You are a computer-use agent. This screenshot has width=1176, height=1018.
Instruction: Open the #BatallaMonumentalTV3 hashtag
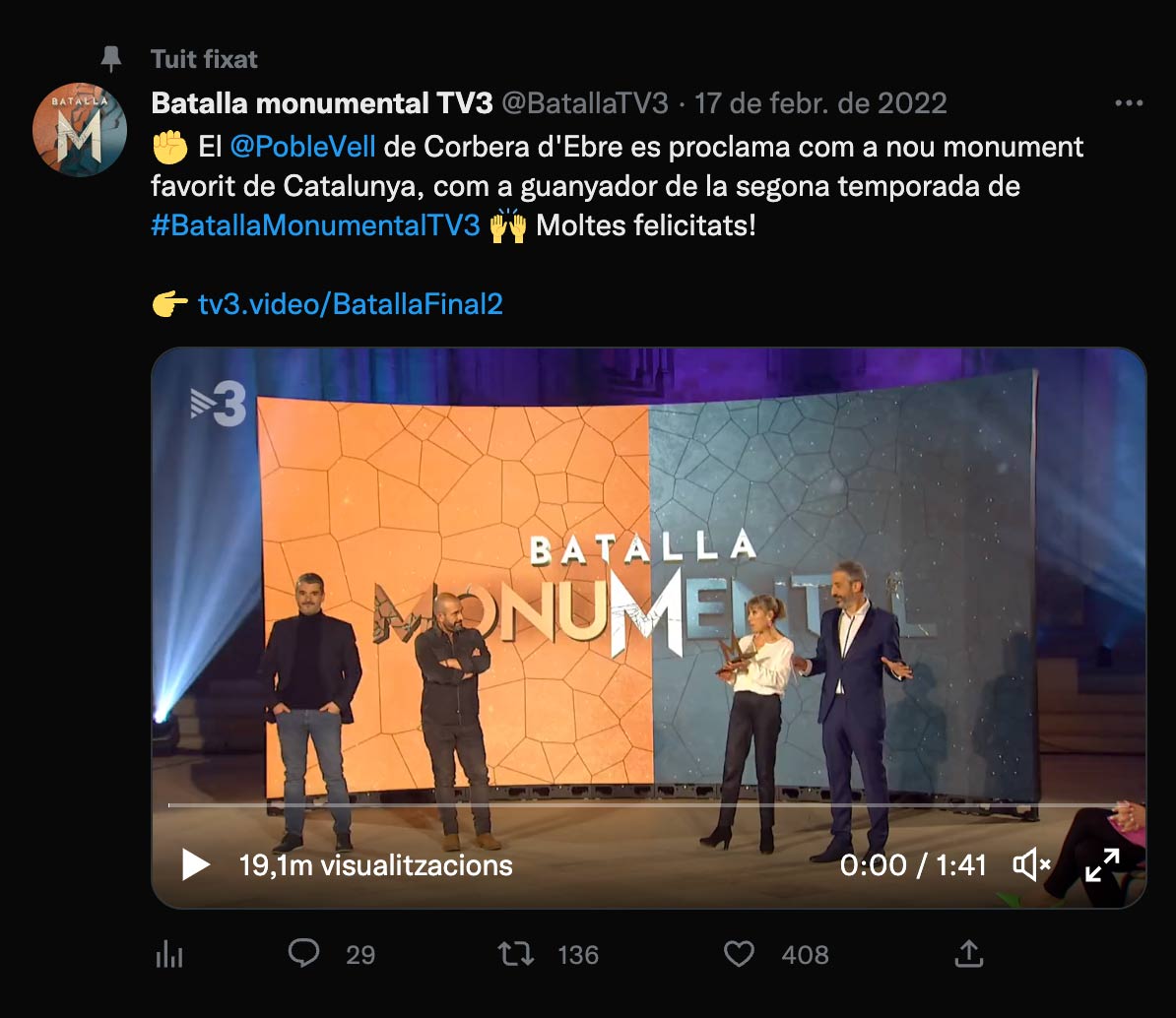[x=315, y=225]
